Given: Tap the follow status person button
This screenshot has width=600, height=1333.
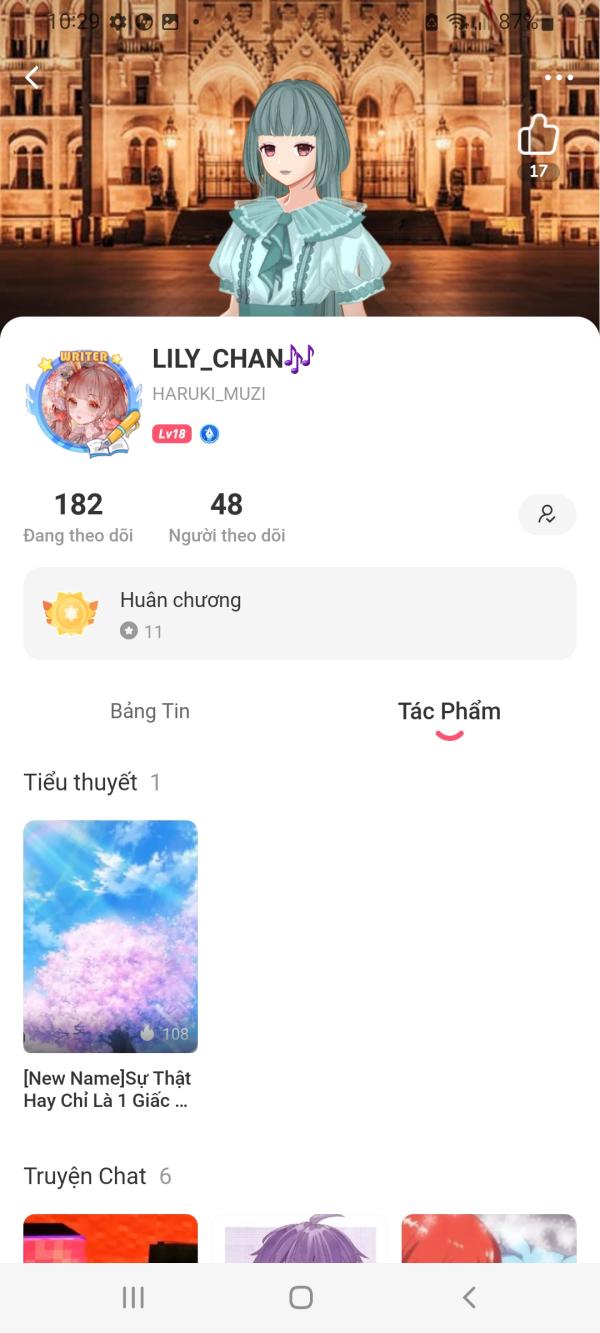Looking at the screenshot, I should pos(547,515).
